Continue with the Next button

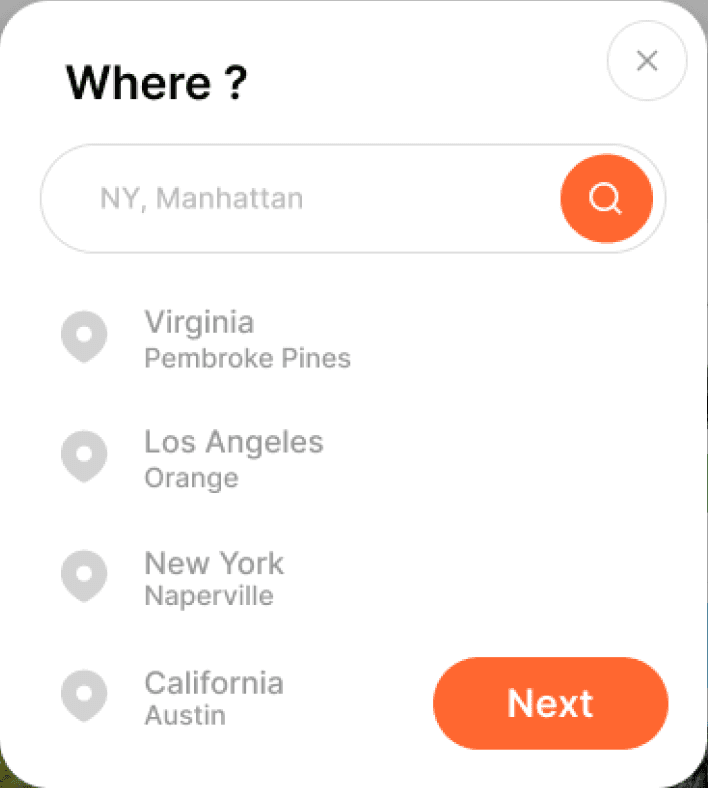(x=550, y=703)
